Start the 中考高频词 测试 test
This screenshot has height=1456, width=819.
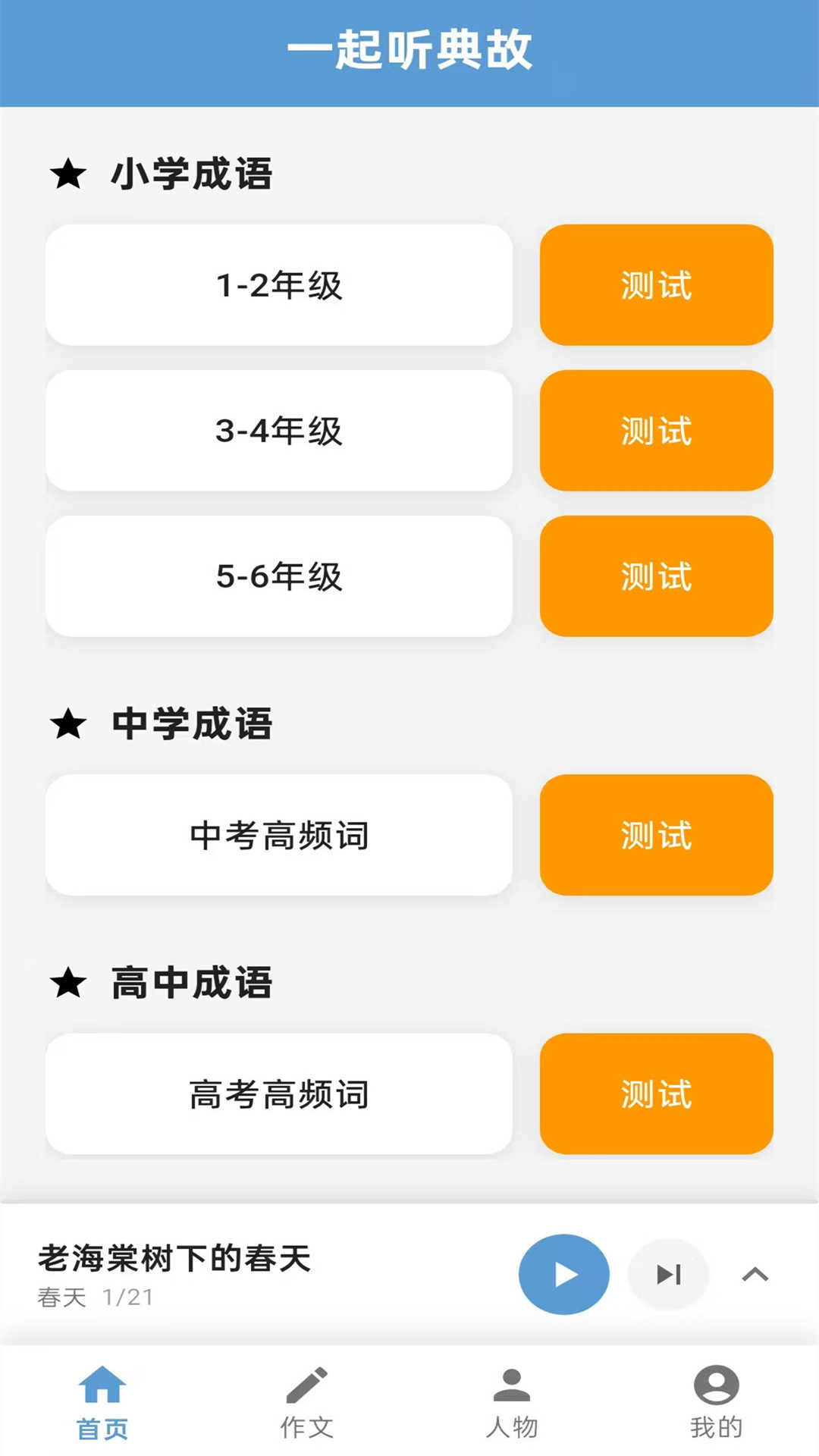655,835
